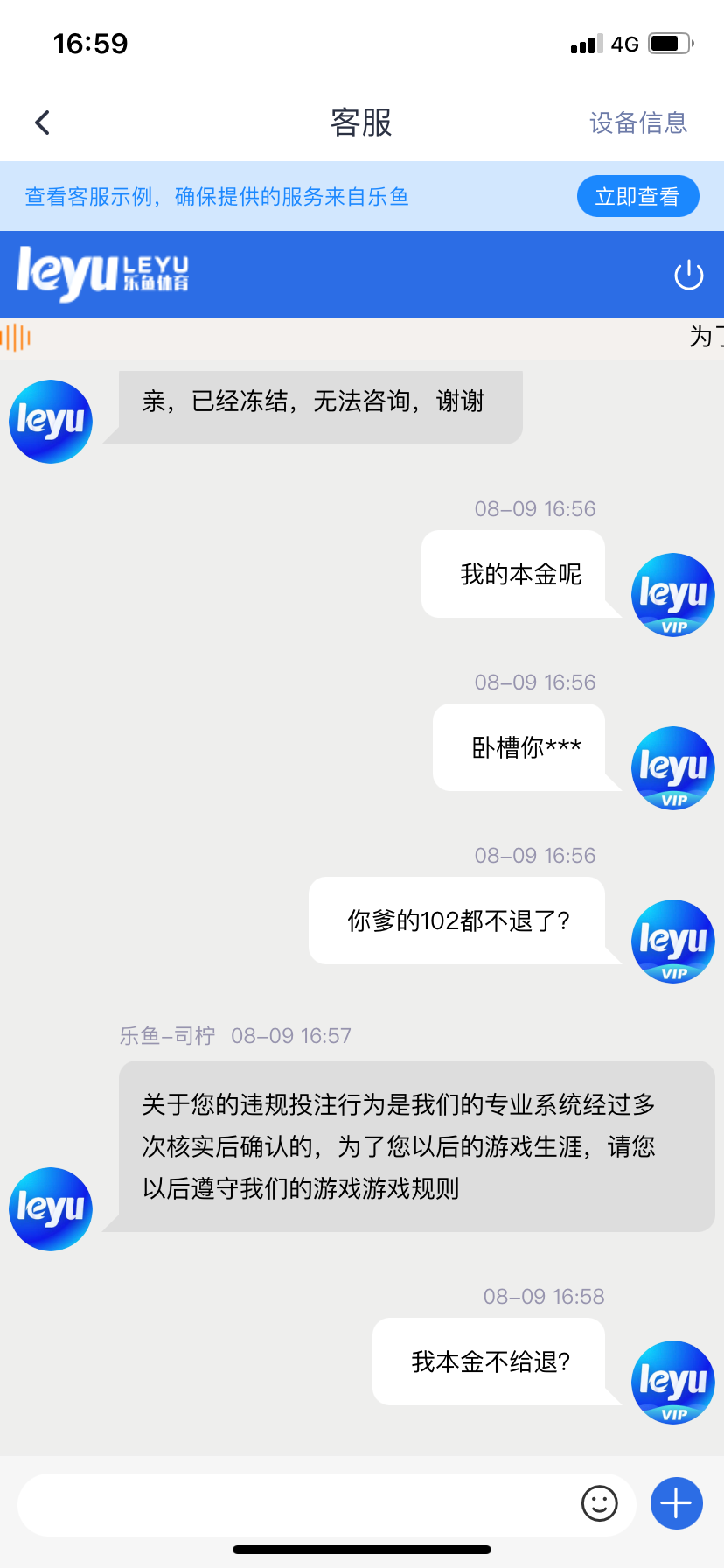
Task: Tap the 立即查看 button in the banner
Action: coord(637,196)
